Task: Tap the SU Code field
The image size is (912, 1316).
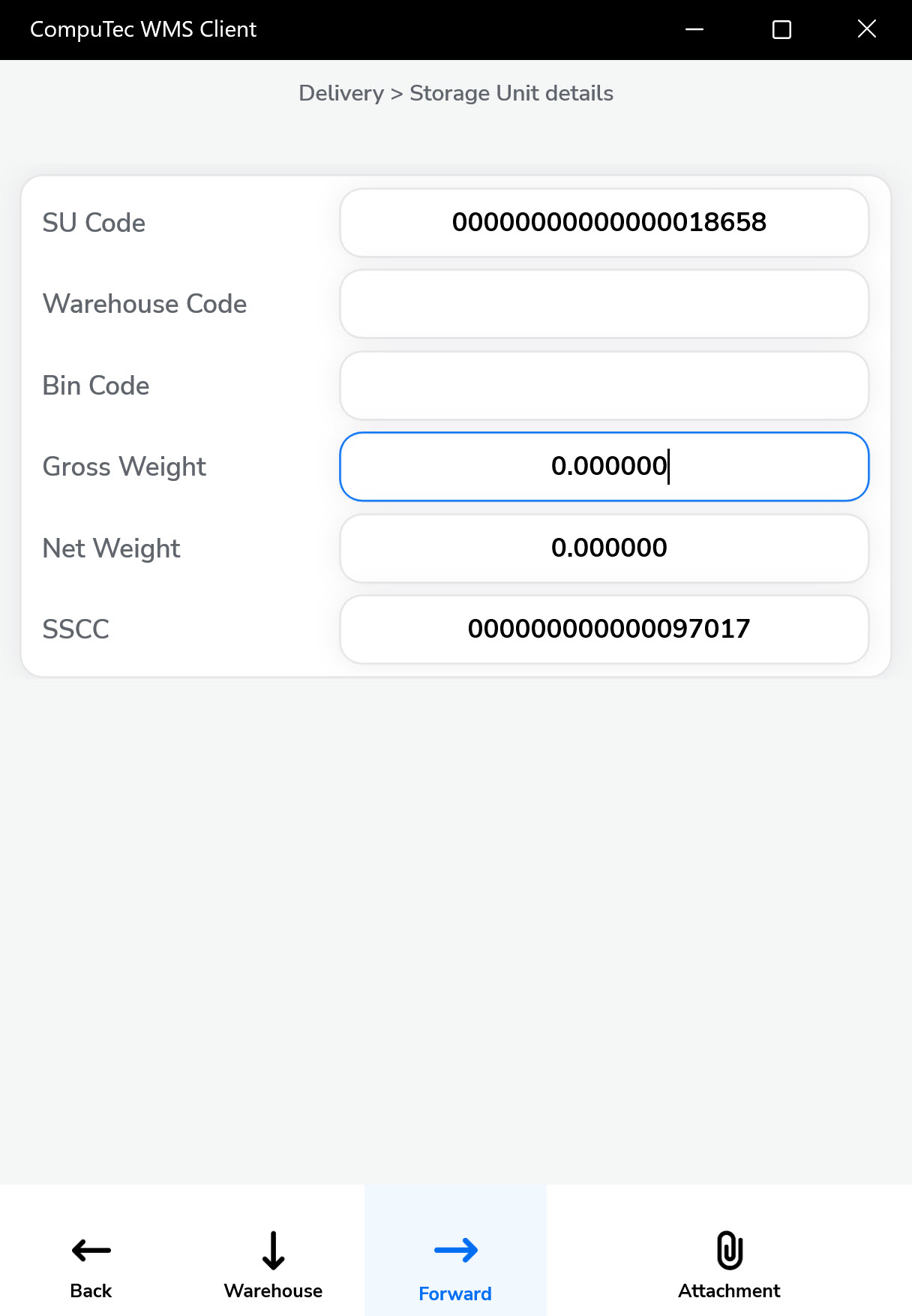Action: [x=604, y=223]
